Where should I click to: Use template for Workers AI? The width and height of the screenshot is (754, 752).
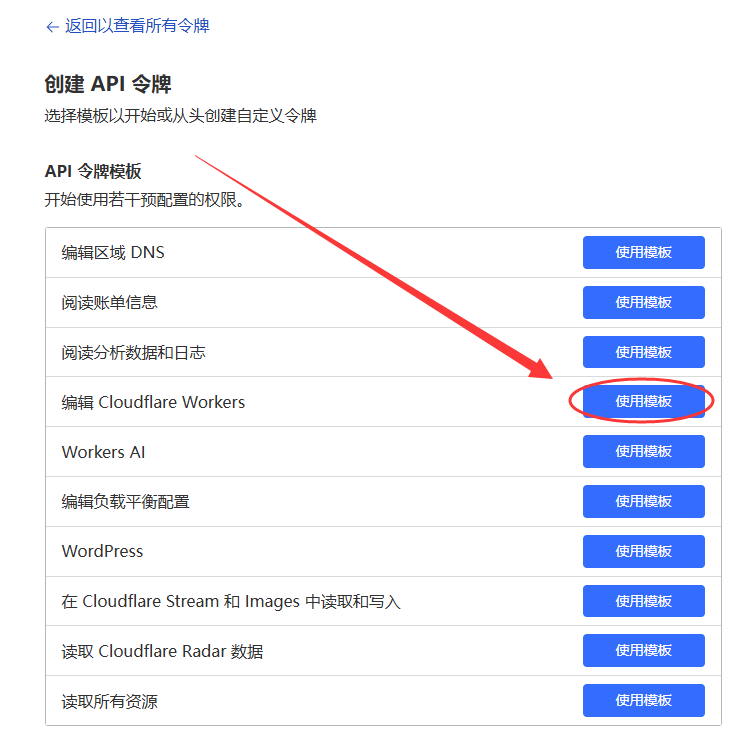(643, 452)
